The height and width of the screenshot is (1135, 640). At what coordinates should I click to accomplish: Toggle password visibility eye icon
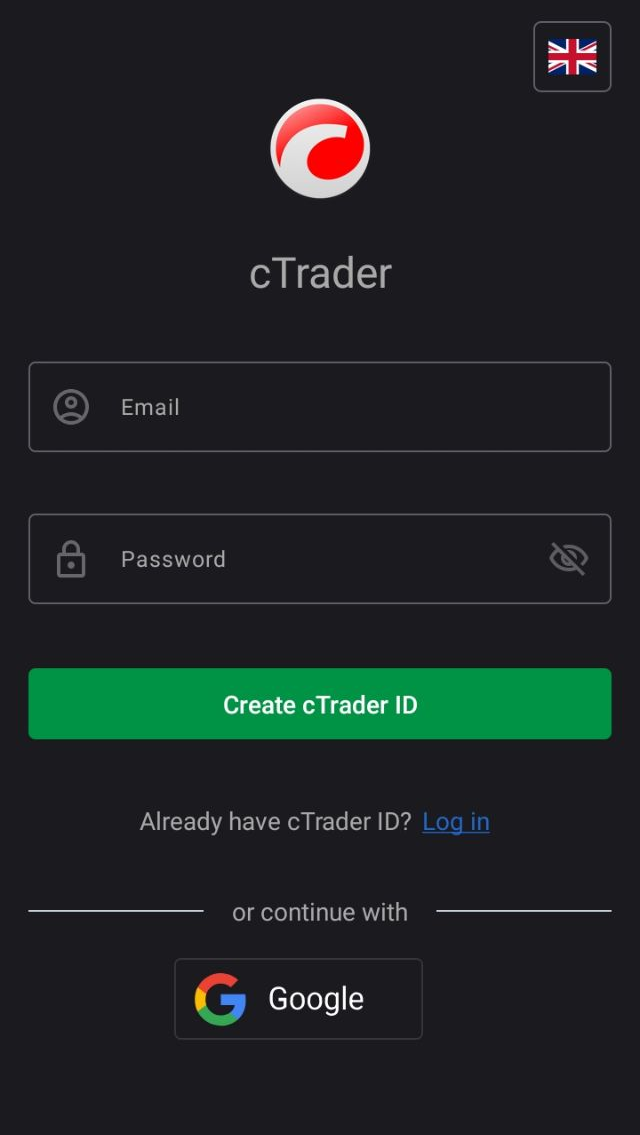coord(568,559)
